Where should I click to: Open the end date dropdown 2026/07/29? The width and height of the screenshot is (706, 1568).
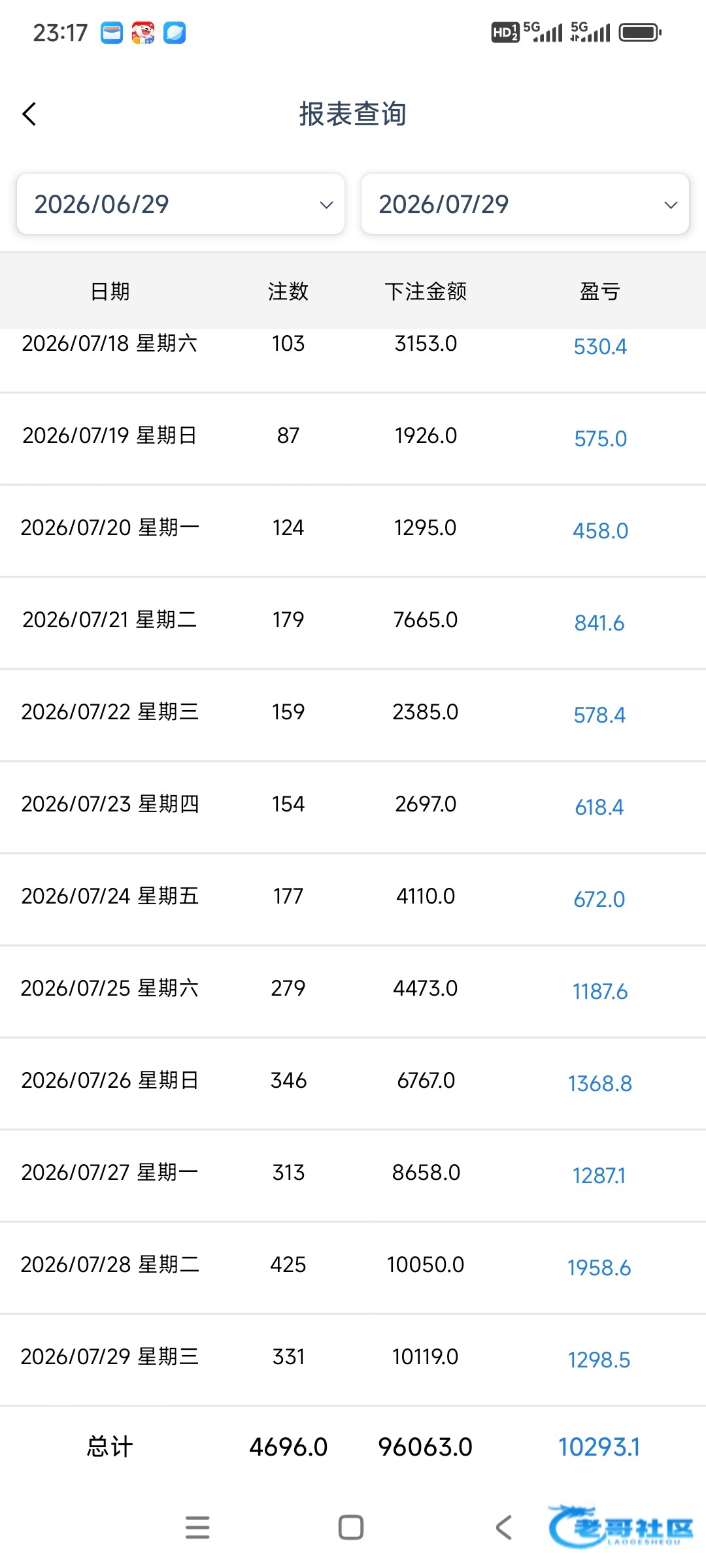[x=525, y=204]
